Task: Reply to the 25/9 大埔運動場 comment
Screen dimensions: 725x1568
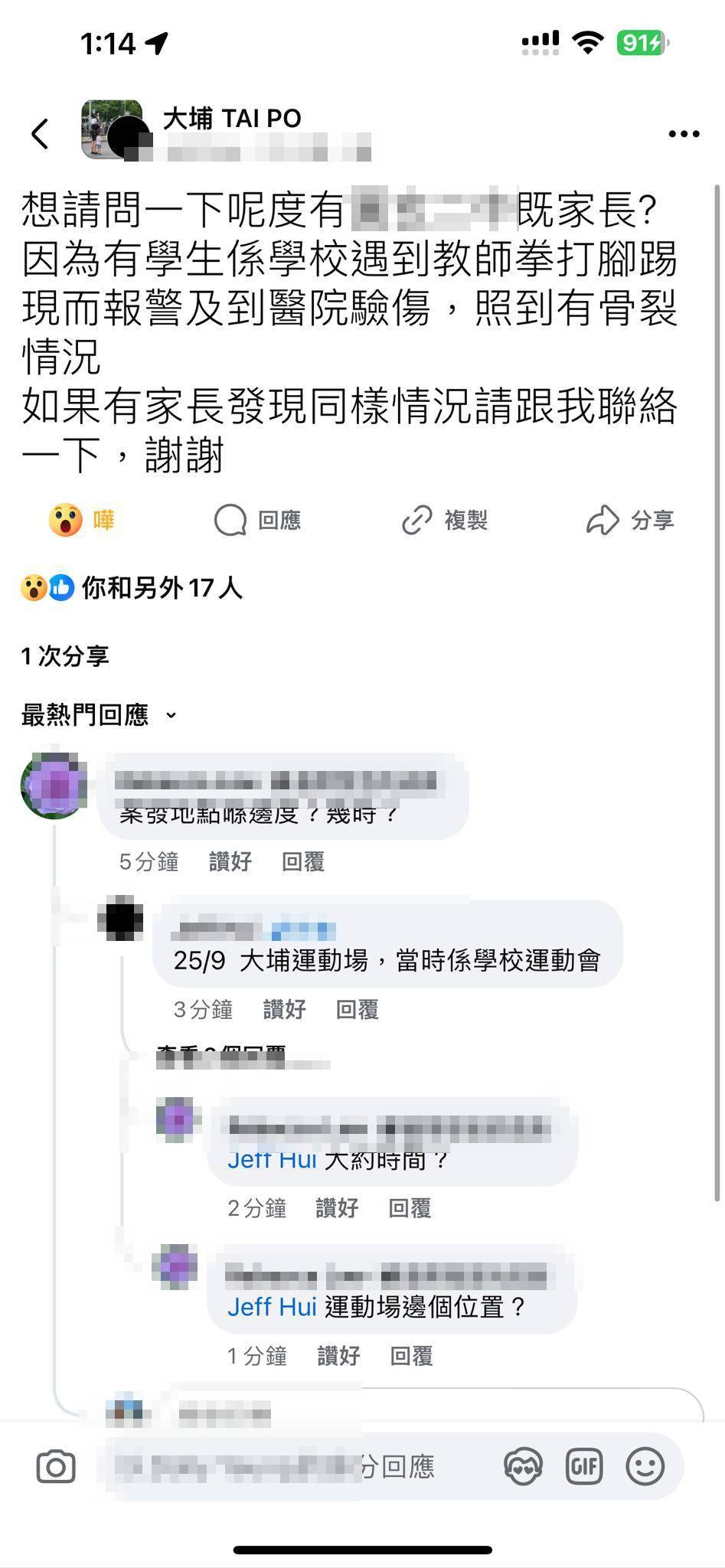Action: (358, 1009)
